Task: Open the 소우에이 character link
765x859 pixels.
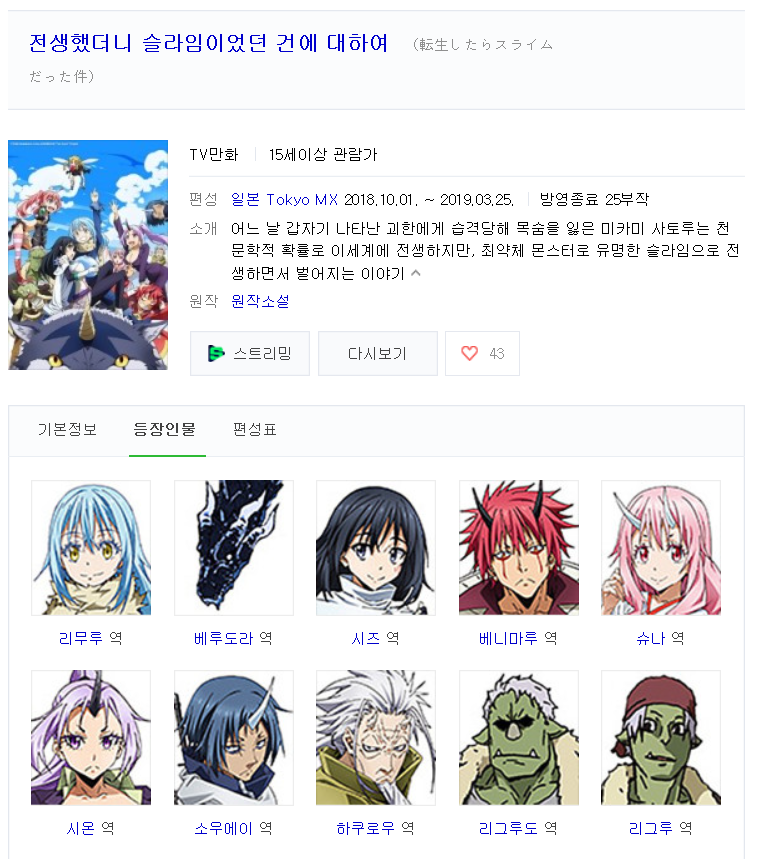Action: [223, 828]
